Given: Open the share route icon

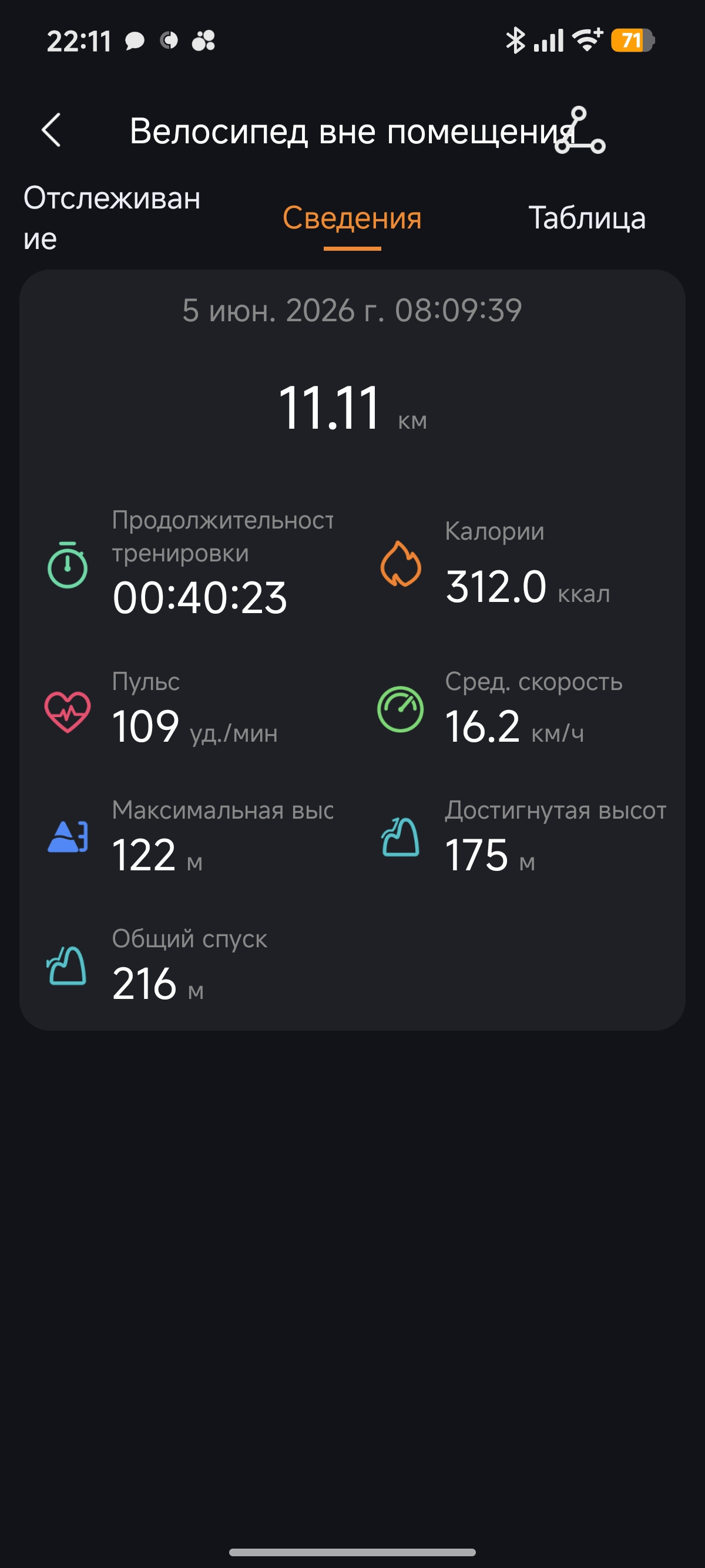Looking at the screenshot, I should pyautogui.click(x=580, y=130).
